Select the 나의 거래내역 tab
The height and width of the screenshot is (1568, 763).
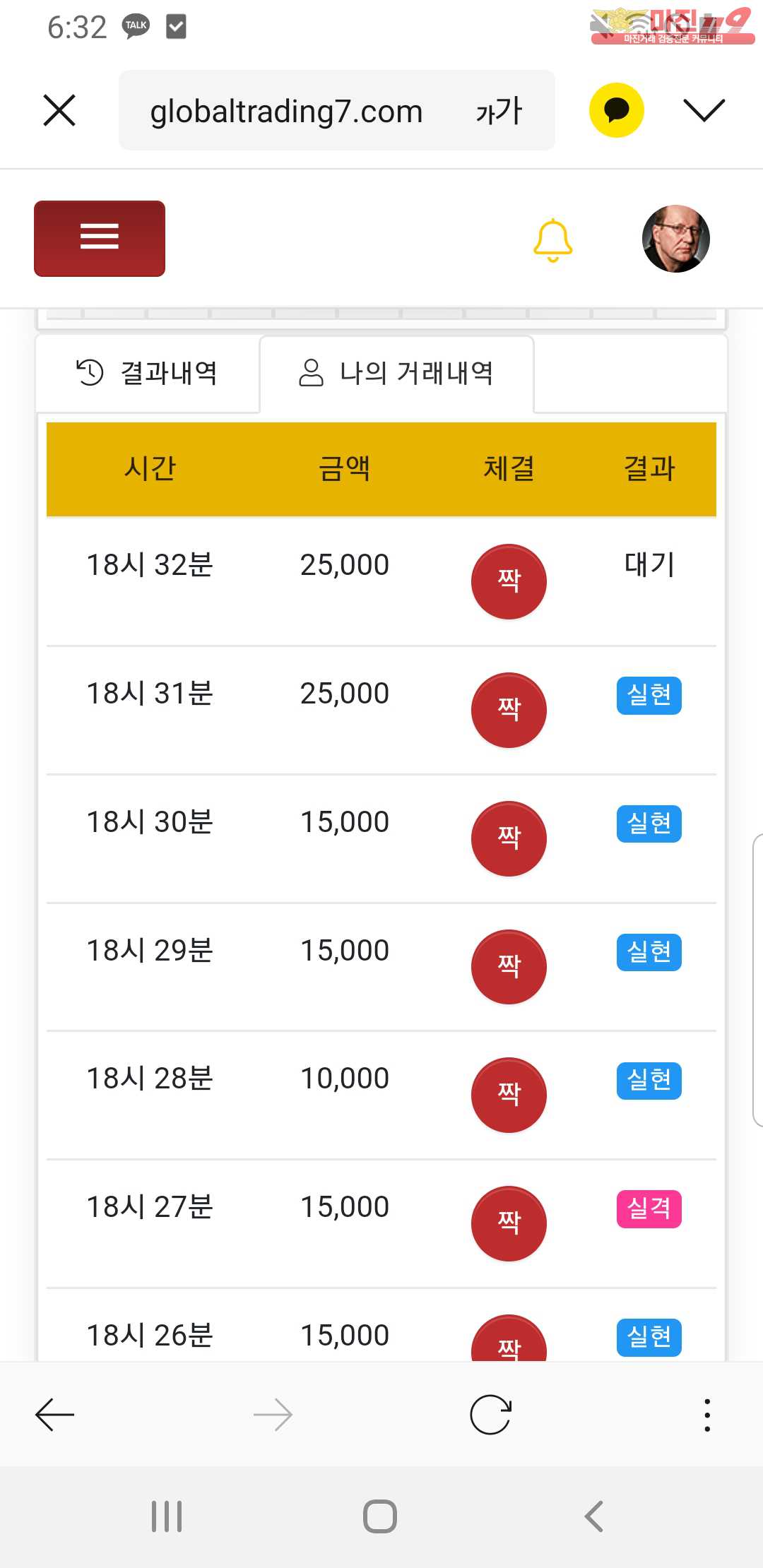point(396,373)
